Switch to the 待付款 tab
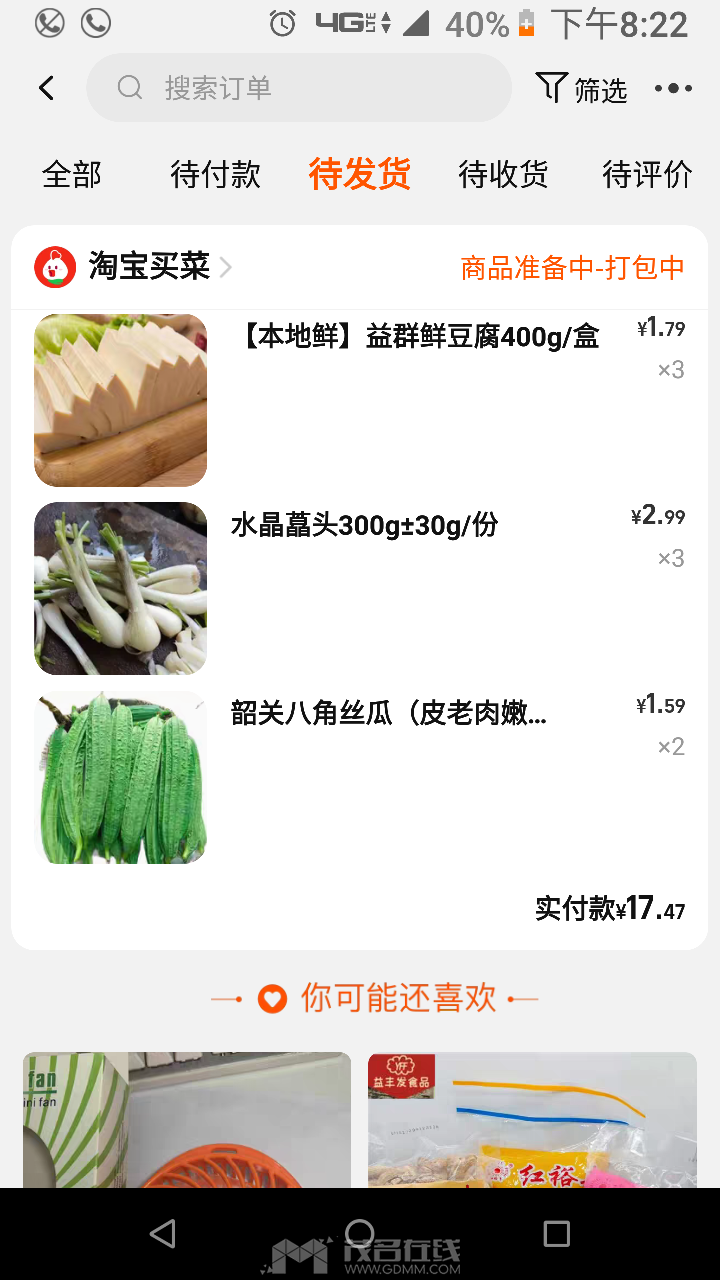Image resolution: width=720 pixels, height=1280 pixels. point(216,175)
